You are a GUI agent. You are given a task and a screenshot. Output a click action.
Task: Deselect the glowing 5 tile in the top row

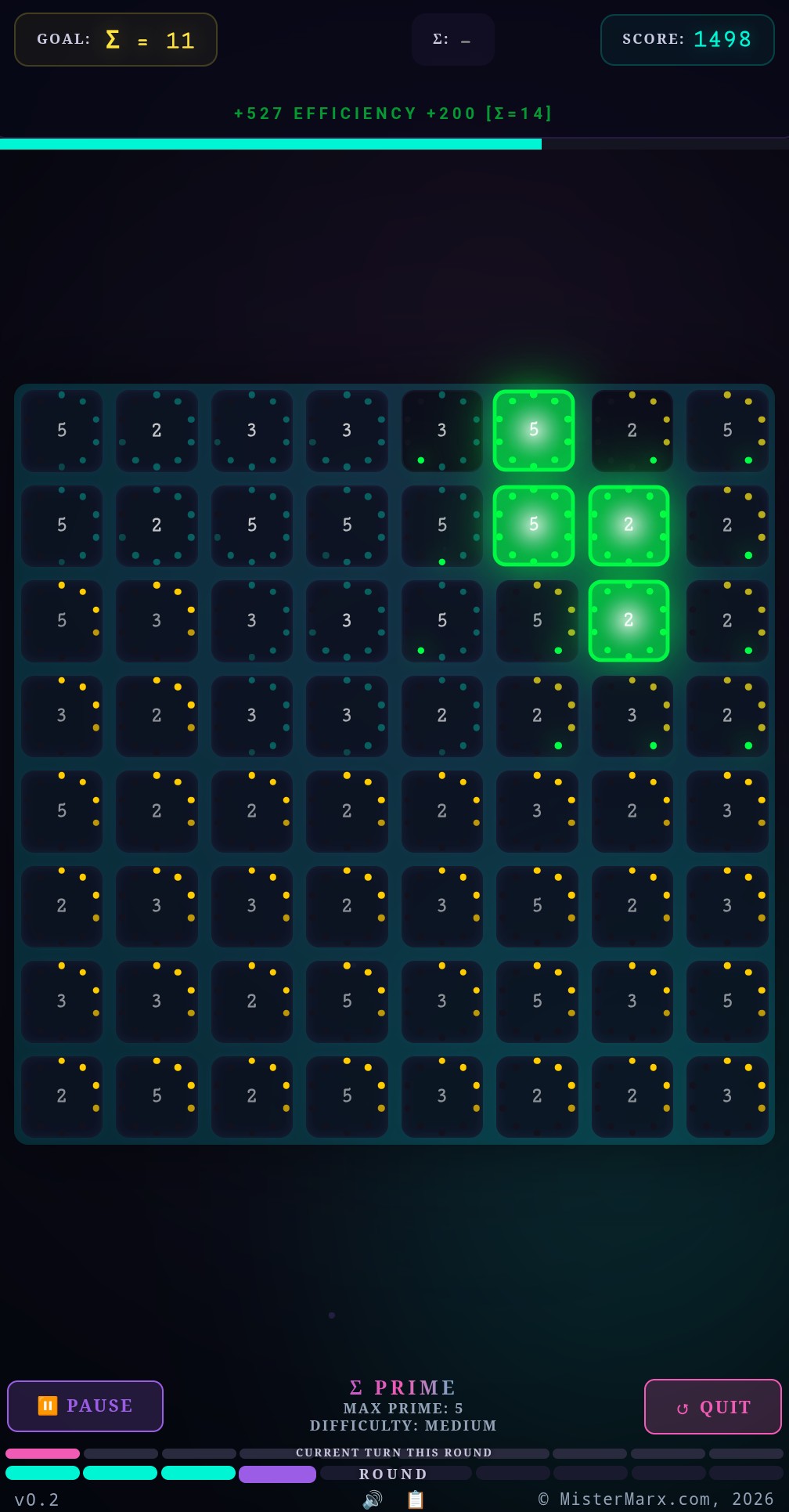[534, 431]
